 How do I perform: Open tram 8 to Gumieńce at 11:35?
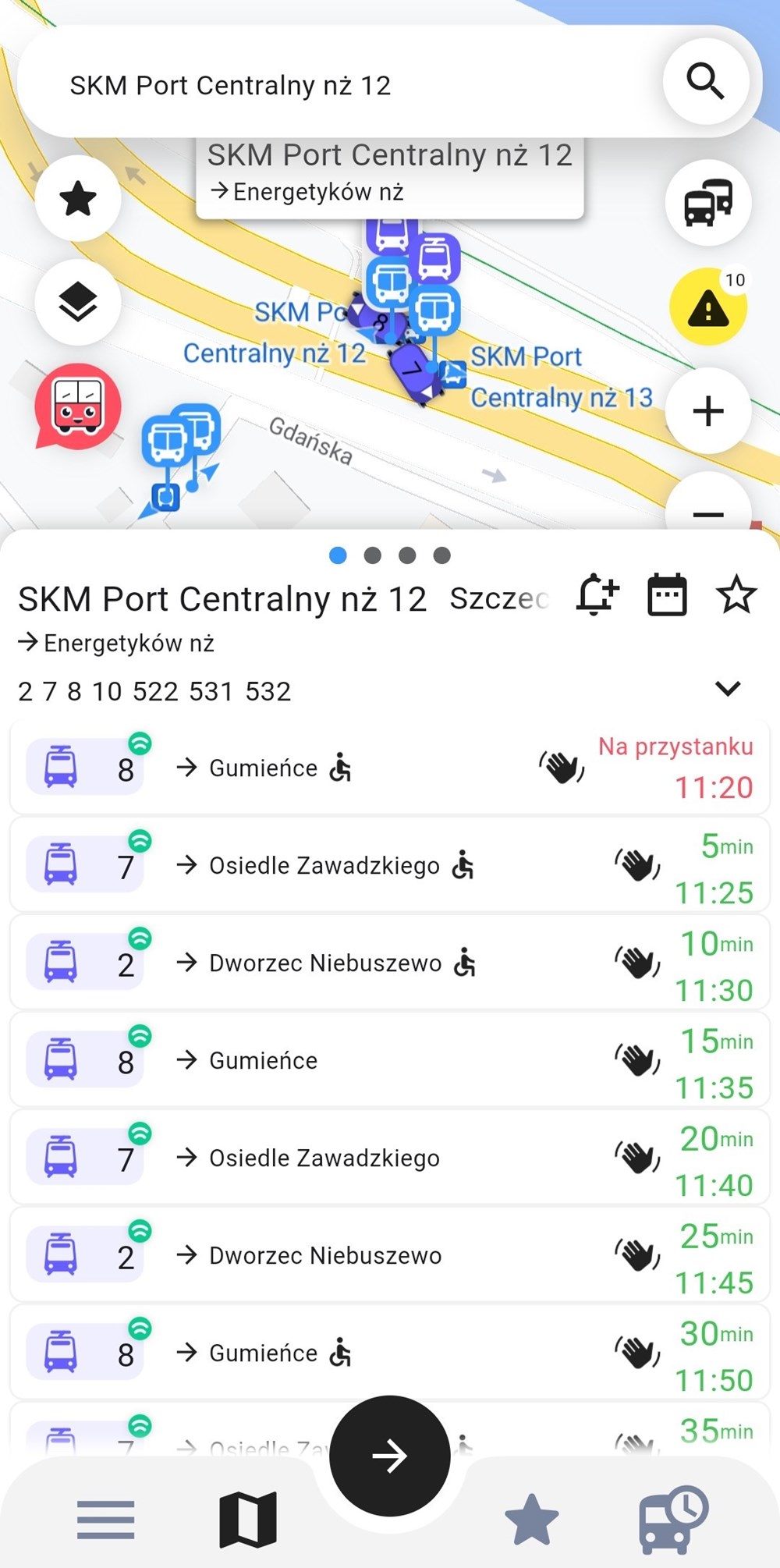pos(390,1061)
